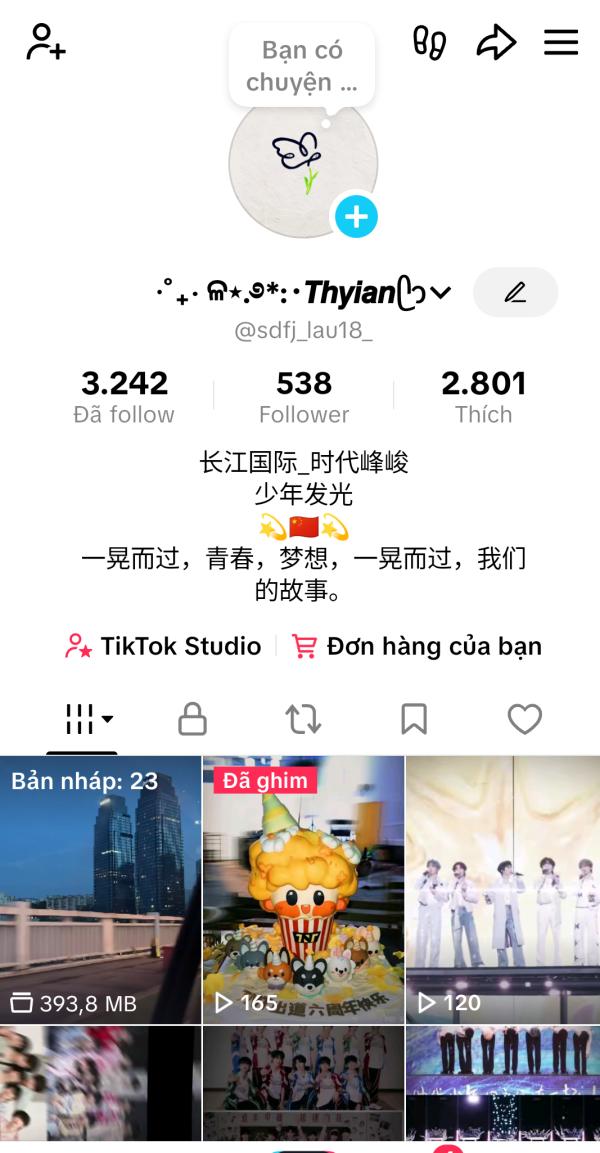This screenshot has height=1153, width=600.
Task: View the Follower list
Action: click(x=304, y=397)
